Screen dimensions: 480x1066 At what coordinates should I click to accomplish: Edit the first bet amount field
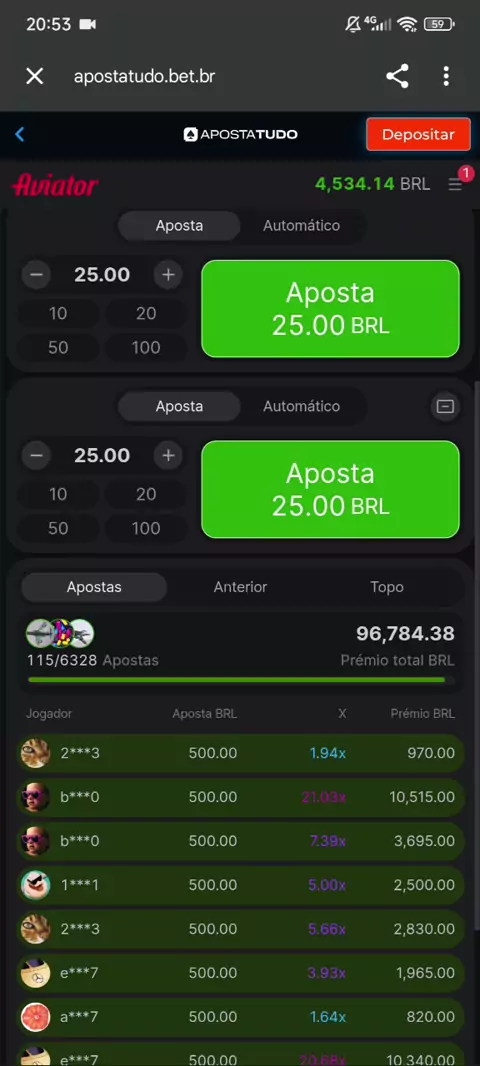click(102, 275)
